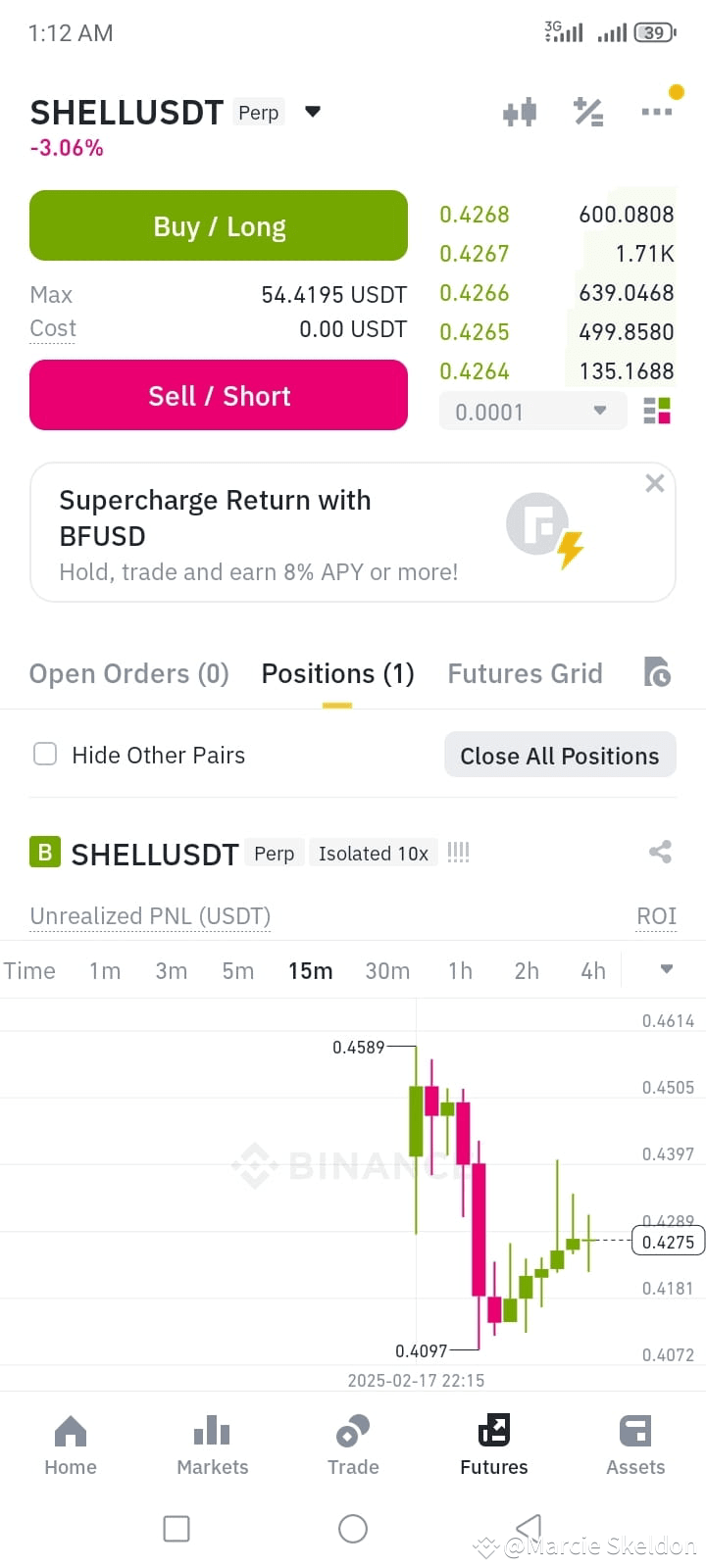Open the order book layout icon

[657, 411]
